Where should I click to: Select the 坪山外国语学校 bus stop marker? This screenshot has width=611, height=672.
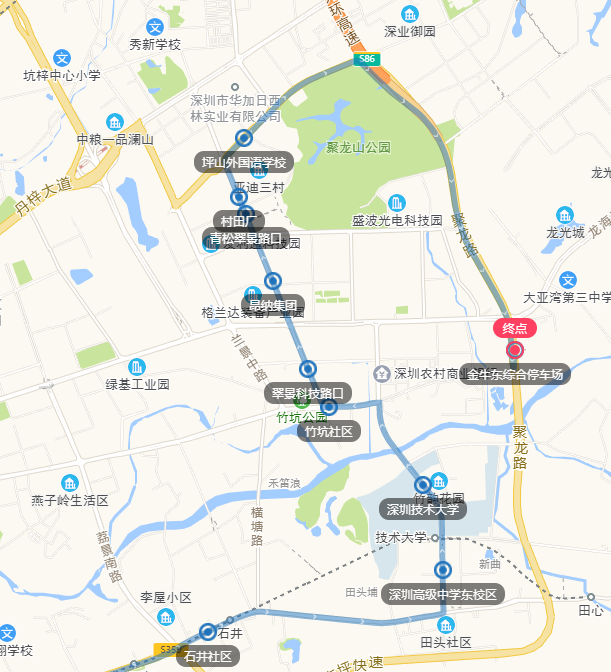(244, 138)
